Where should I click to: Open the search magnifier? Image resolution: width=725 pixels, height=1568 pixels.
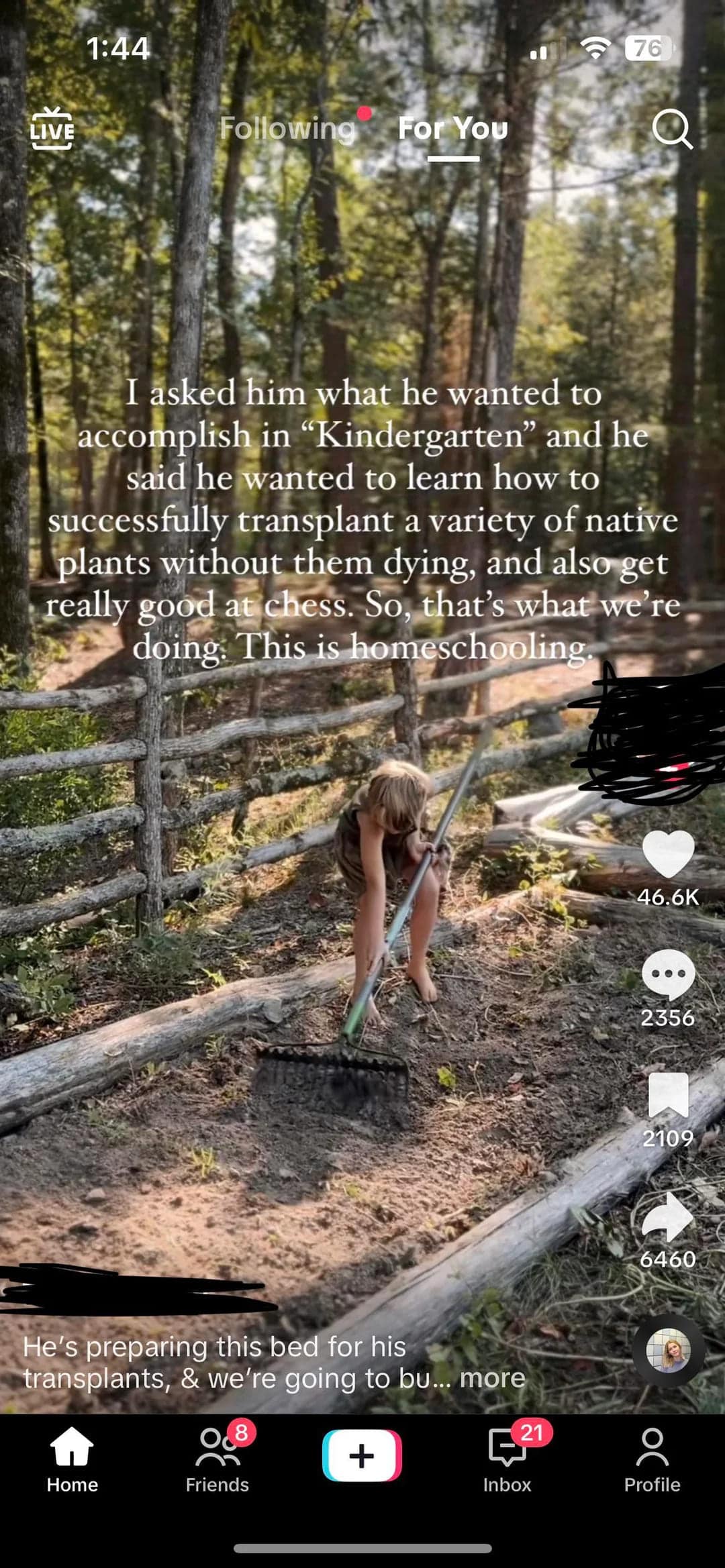click(x=672, y=128)
